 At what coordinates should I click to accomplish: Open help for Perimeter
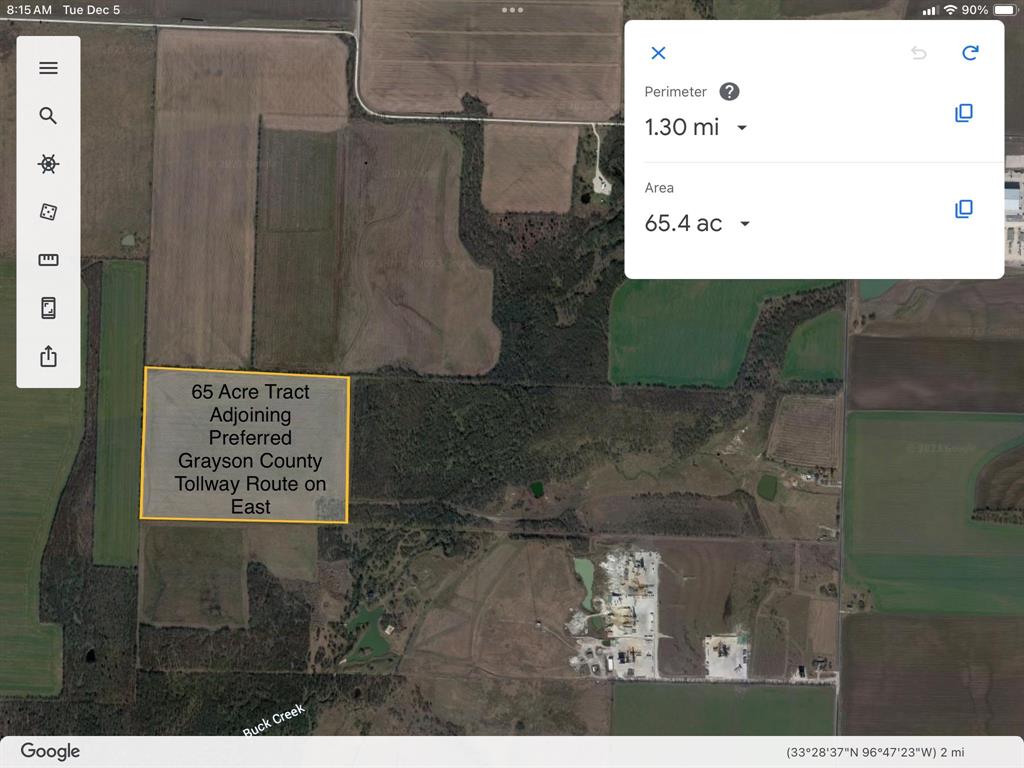click(729, 92)
